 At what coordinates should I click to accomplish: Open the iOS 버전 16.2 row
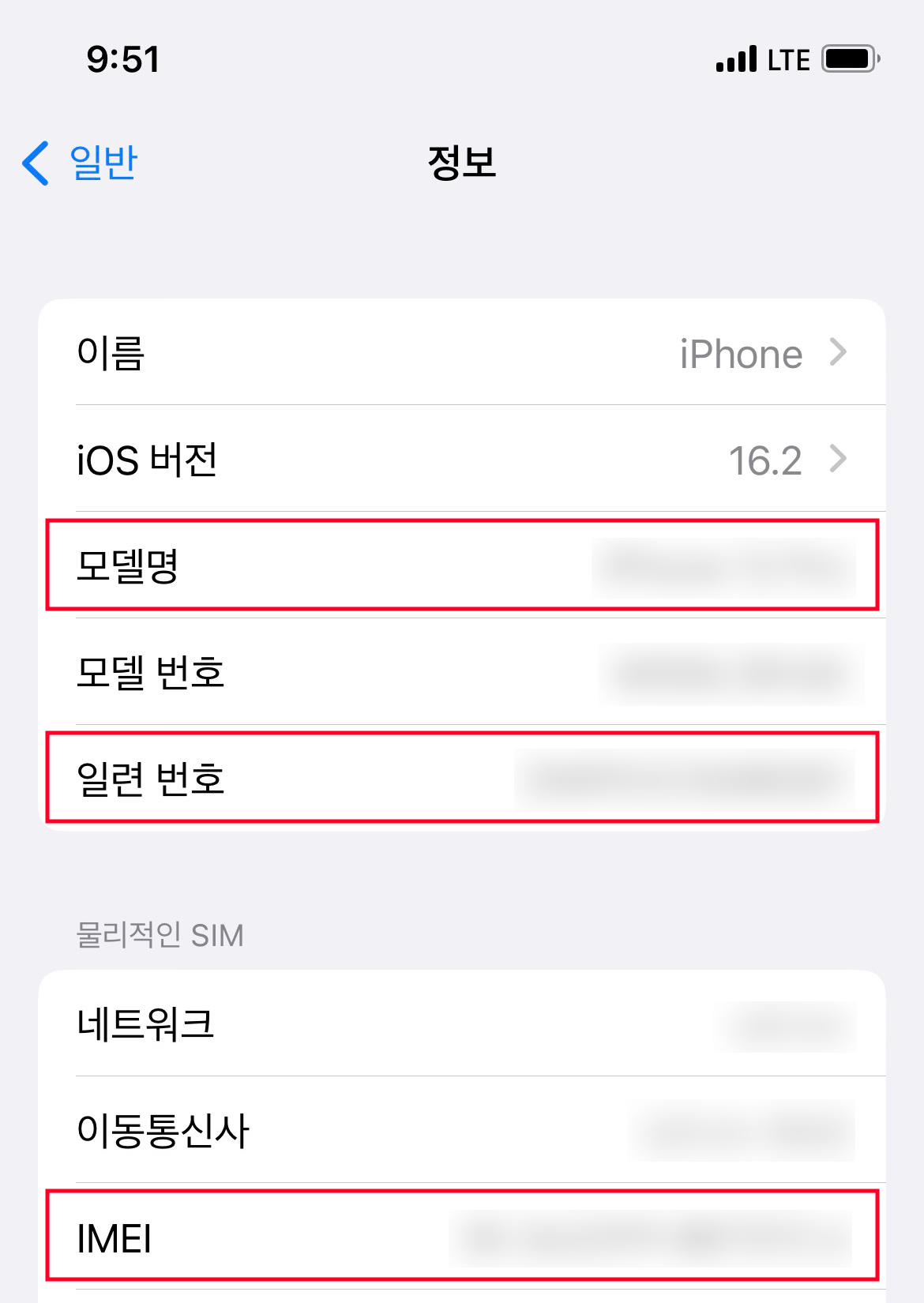click(462, 460)
